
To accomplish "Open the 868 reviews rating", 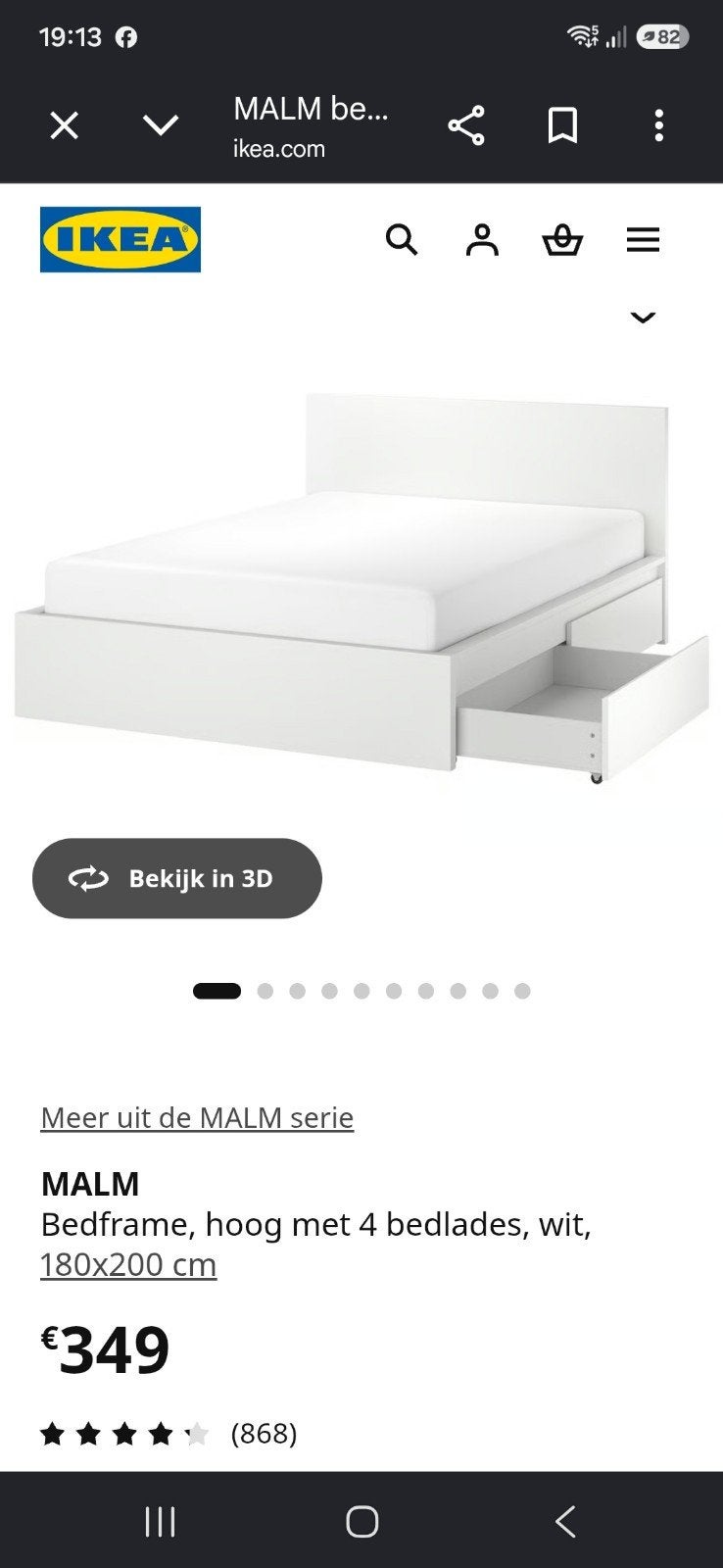I will [169, 1434].
